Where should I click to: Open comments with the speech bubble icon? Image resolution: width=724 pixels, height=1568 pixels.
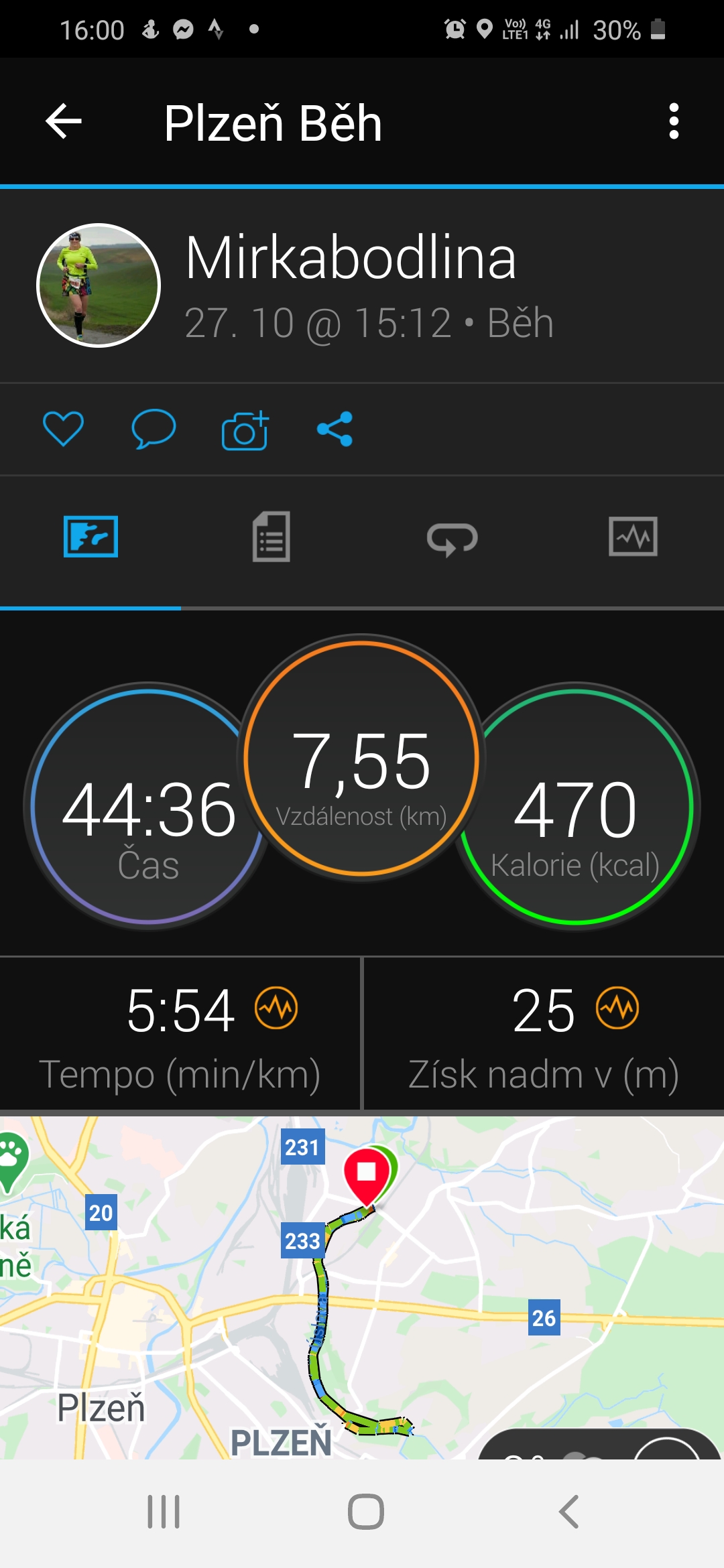point(154,429)
